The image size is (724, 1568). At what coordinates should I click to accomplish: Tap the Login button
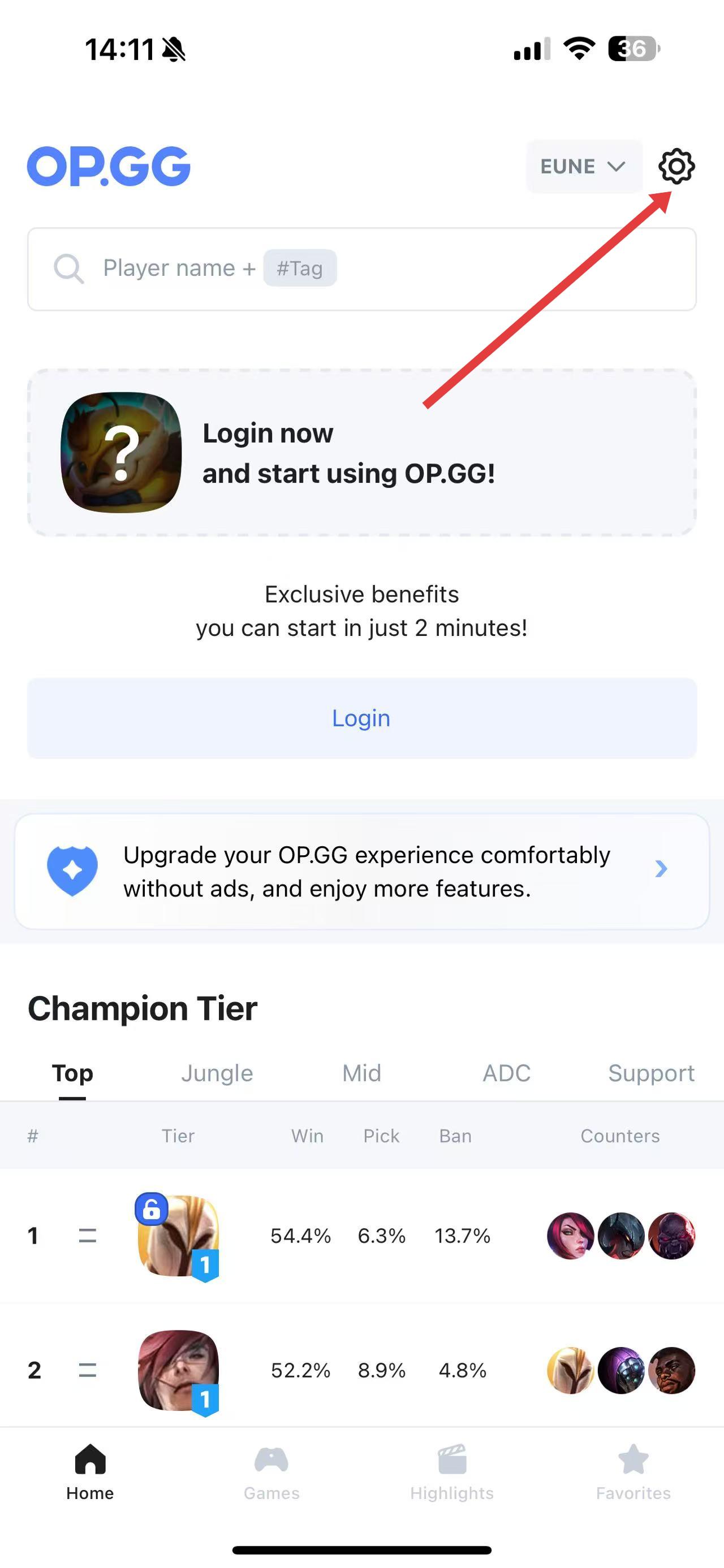coord(361,718)
